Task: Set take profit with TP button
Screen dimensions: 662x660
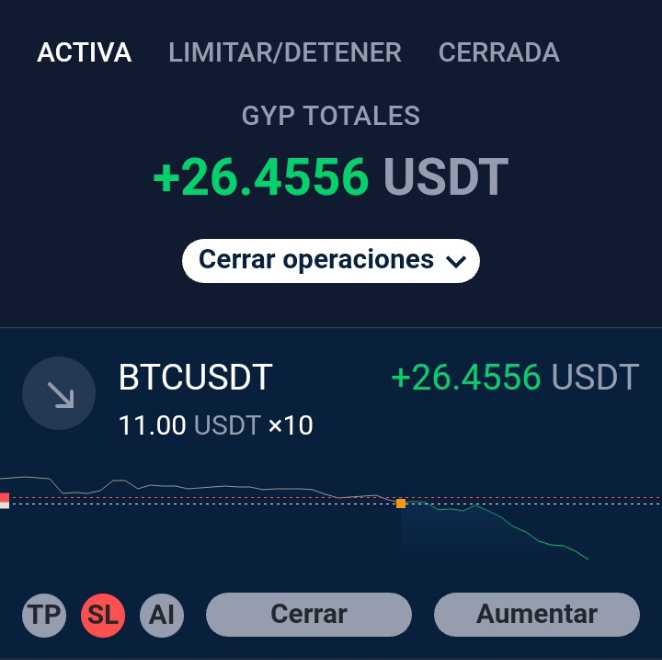Action: click(44, 614)
